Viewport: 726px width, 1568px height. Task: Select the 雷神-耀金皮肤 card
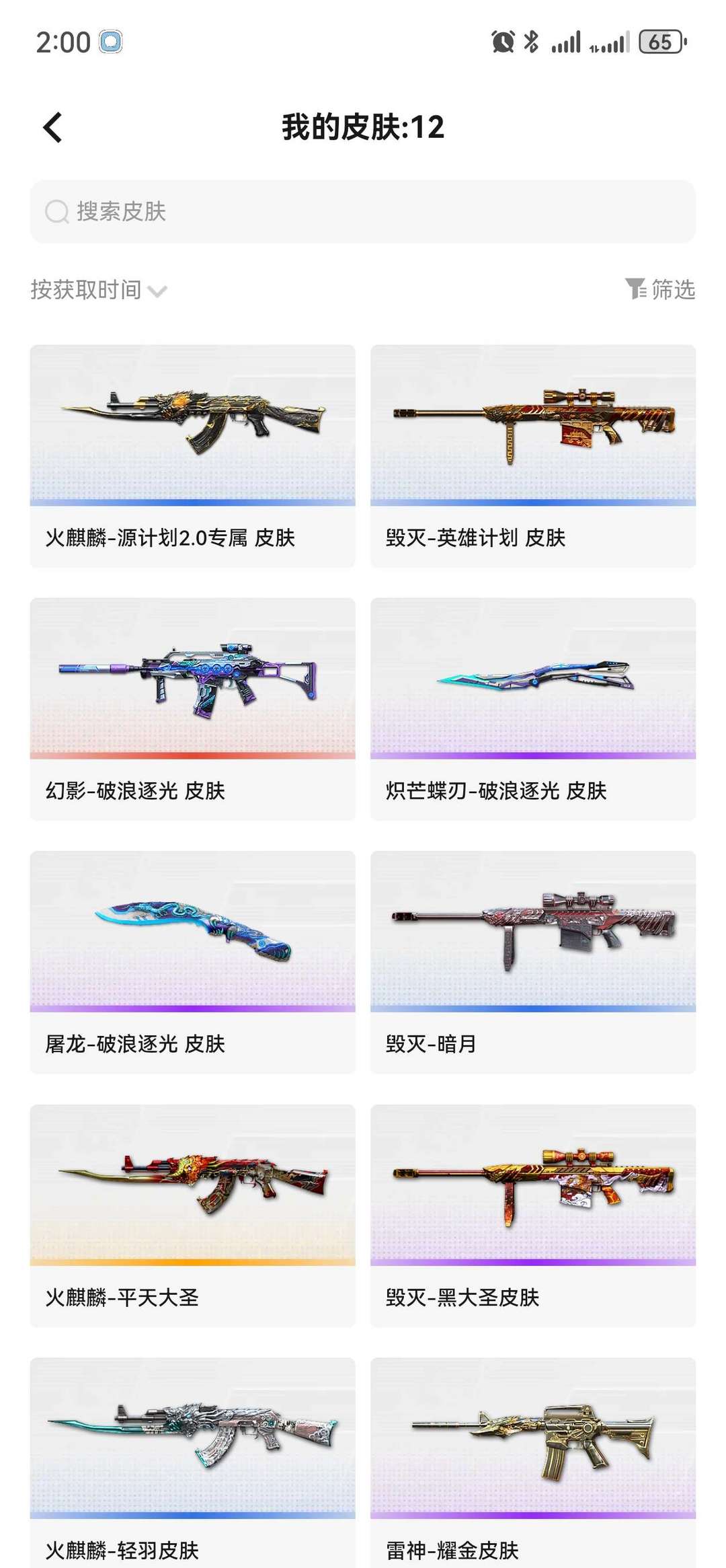(533, 1462)
